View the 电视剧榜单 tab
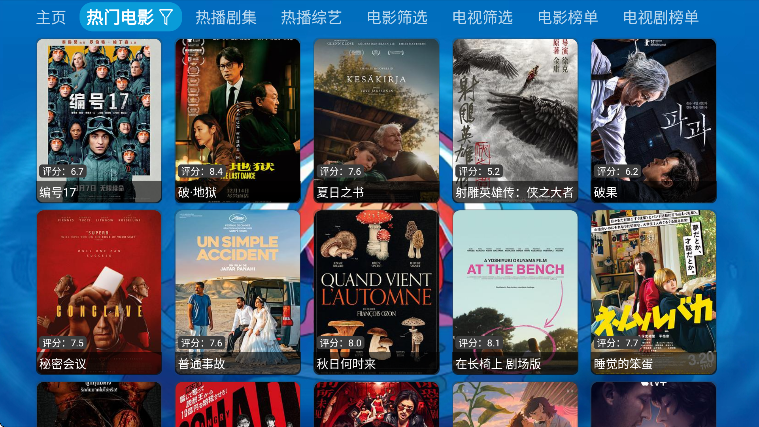 [661, 17]
